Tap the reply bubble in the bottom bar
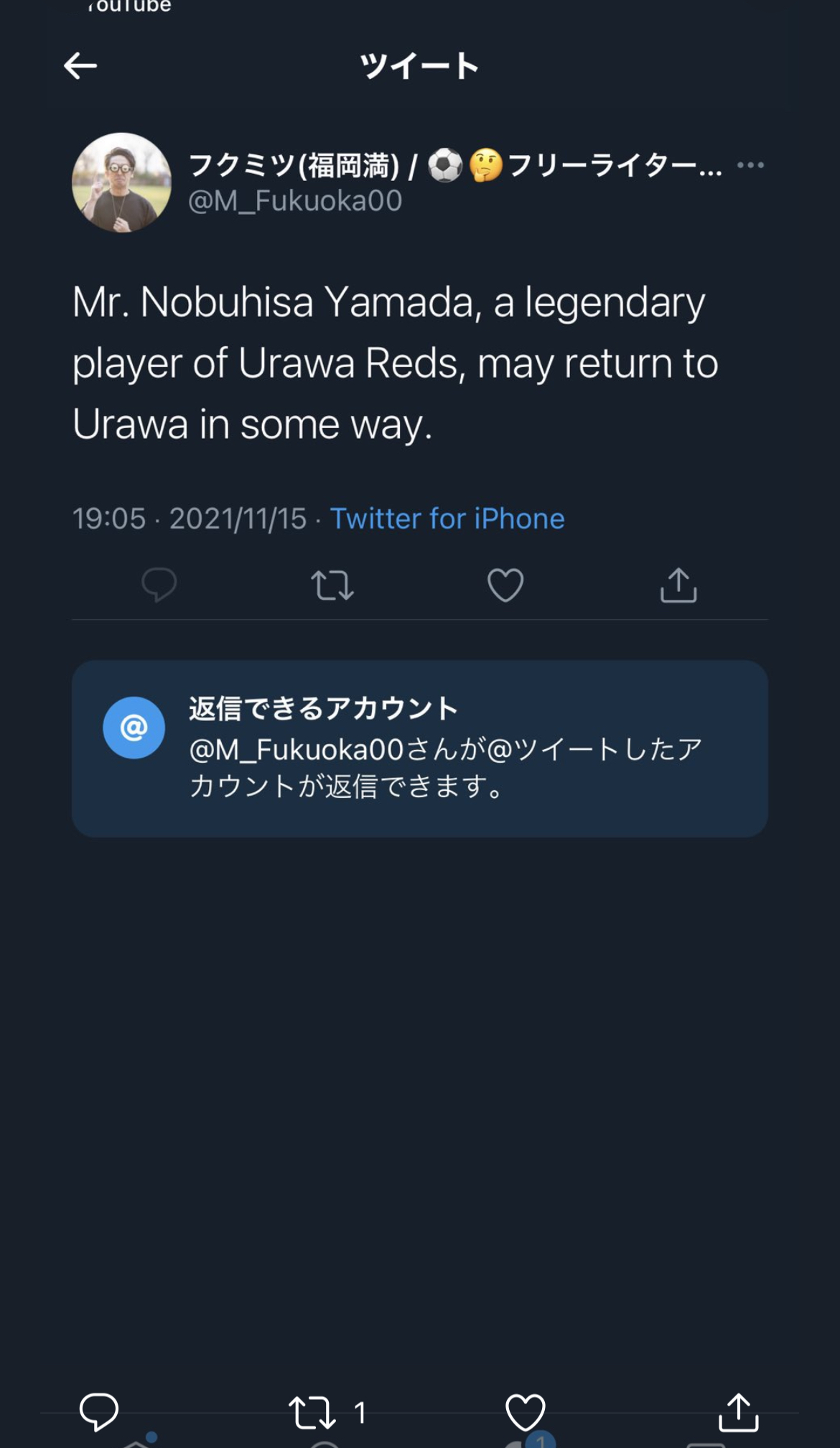The height and width of the screenshot is (1448, 840). click(98, 1412)
